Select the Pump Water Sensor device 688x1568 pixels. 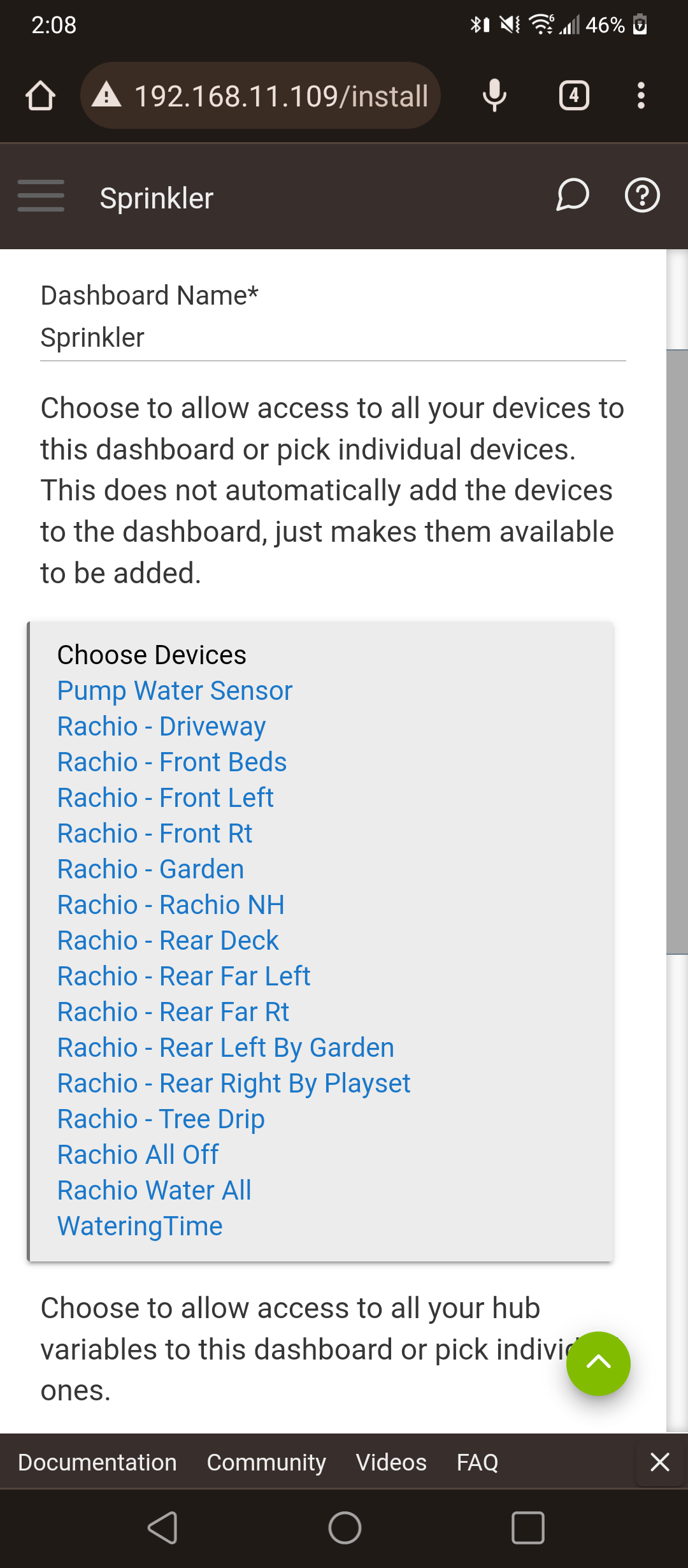(x=174, y=690)
